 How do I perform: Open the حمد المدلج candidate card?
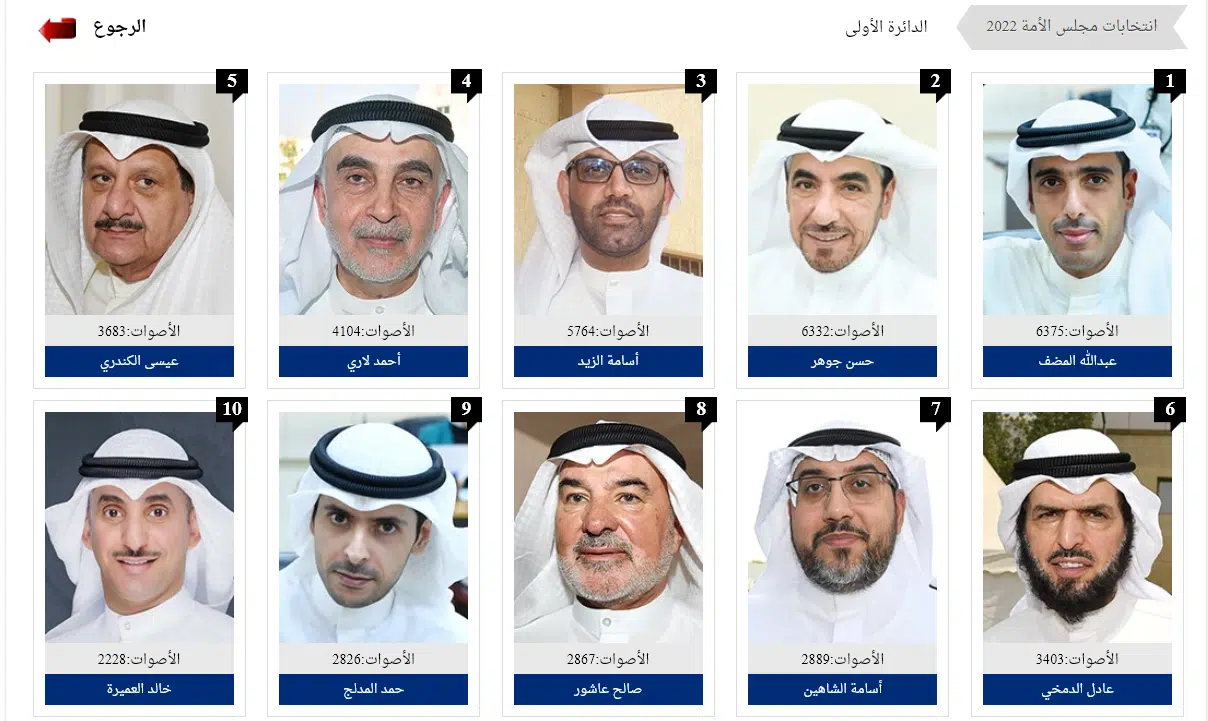pos(373,689)
